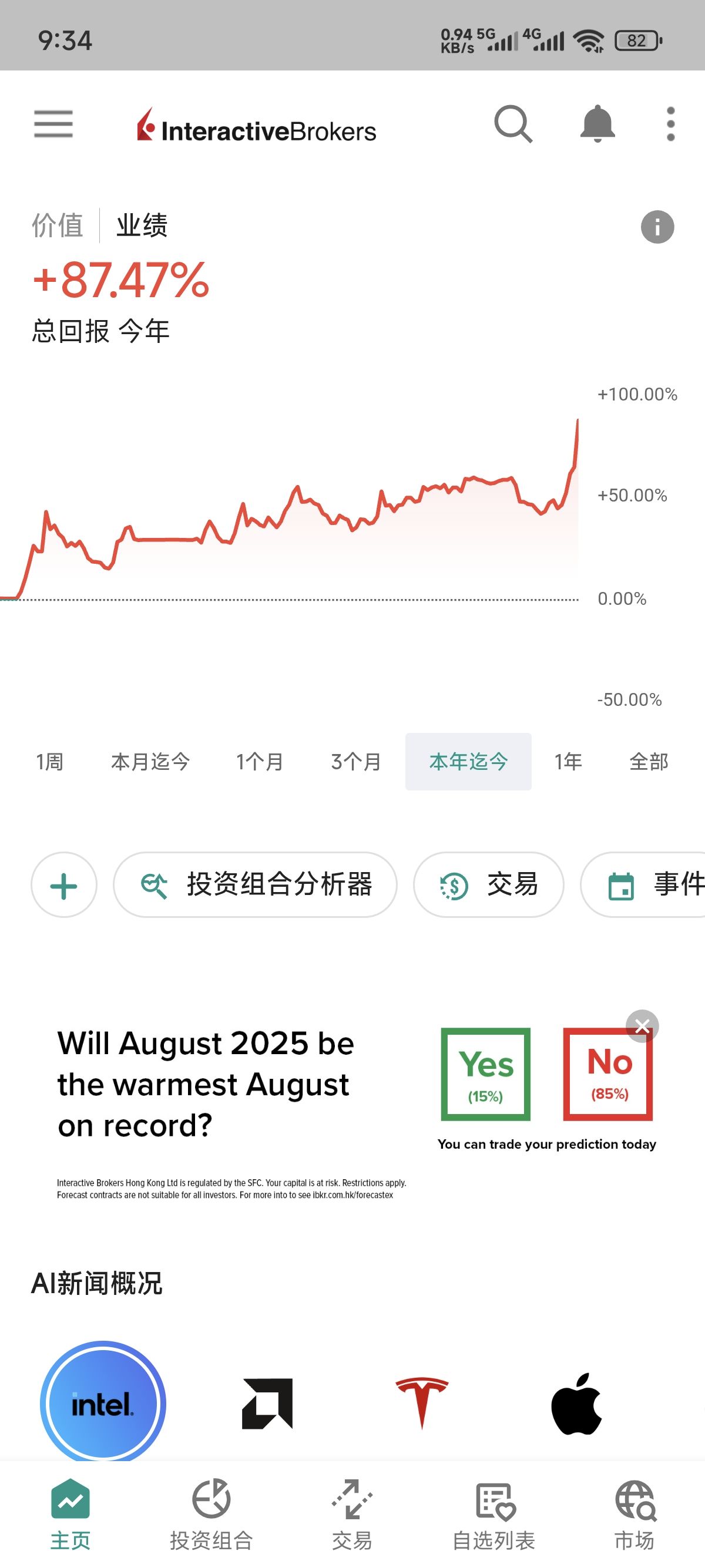The height and width of the screenshot is (1568, 705).
Task: Show performance info via the info icon
Action: point(657,227)
